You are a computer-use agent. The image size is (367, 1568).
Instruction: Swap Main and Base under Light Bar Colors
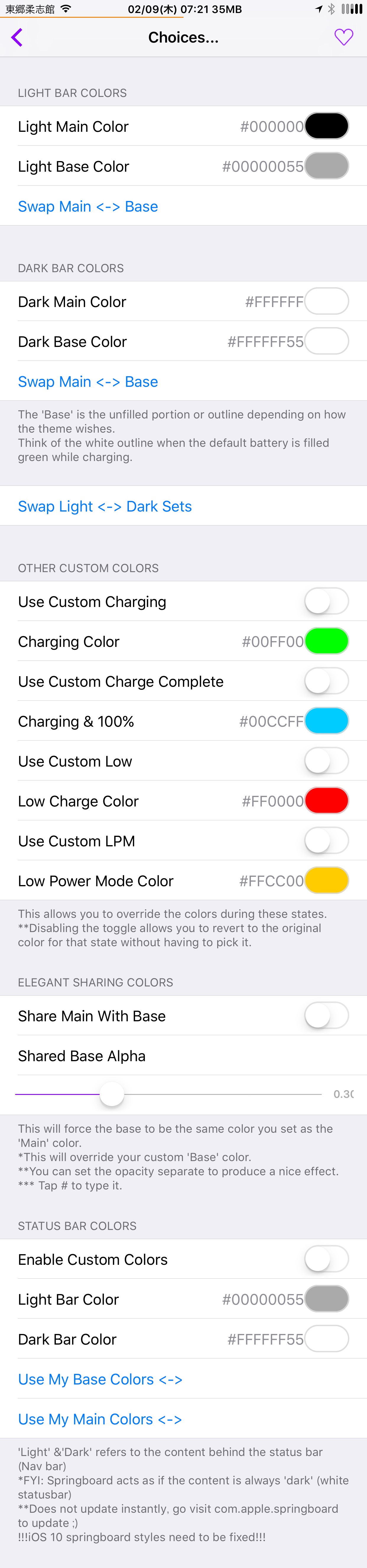click(88, 206)
